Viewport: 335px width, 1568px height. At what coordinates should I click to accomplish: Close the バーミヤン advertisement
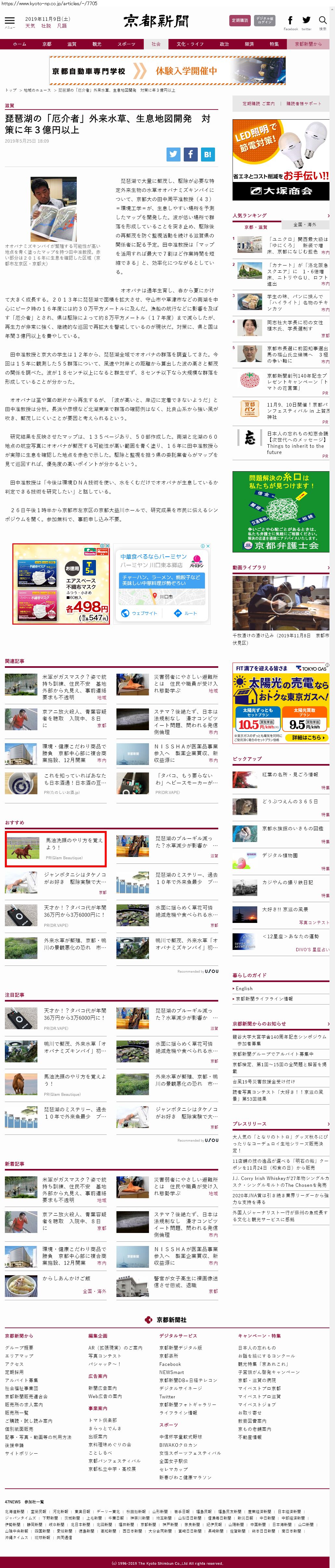208,546
